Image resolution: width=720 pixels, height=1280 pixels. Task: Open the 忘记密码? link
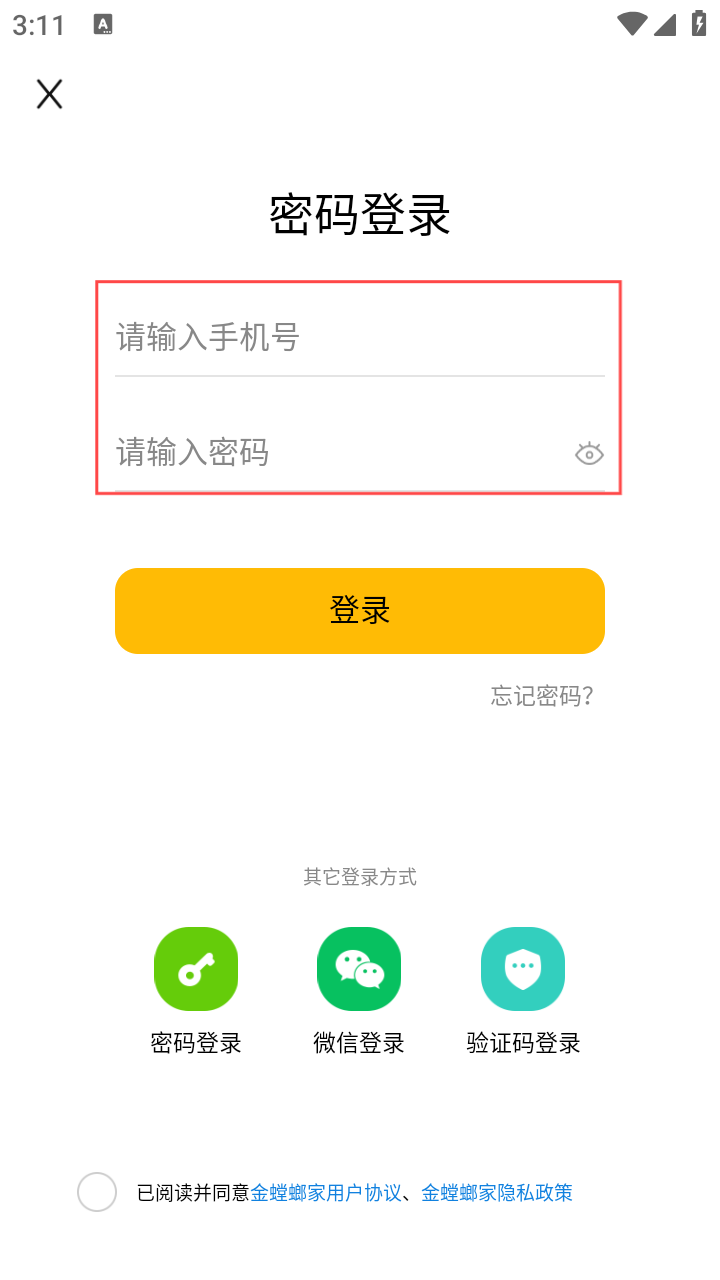click(x=542, y=696)
